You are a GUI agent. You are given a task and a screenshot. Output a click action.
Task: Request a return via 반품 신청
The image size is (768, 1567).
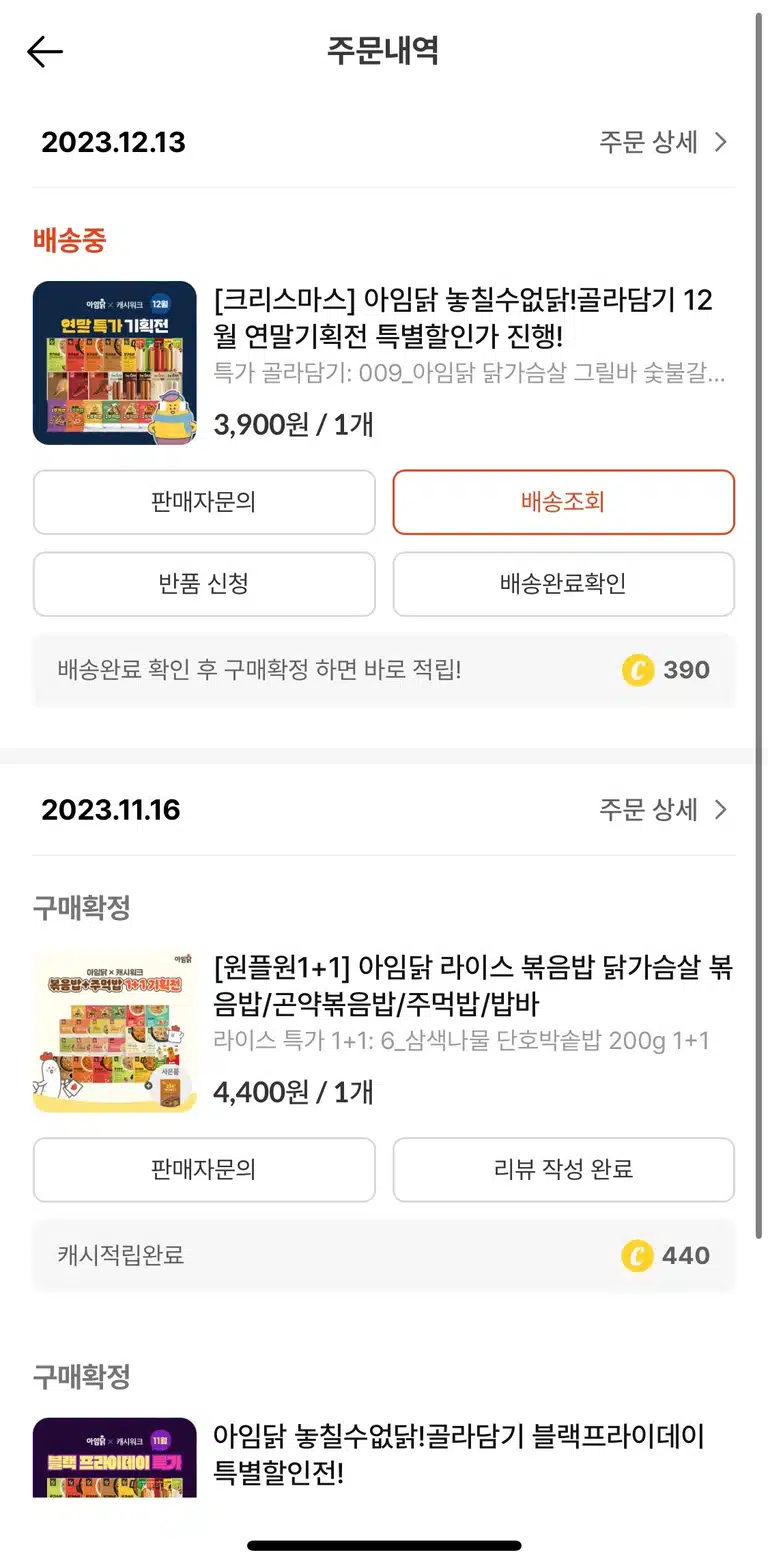pos(204,584)
